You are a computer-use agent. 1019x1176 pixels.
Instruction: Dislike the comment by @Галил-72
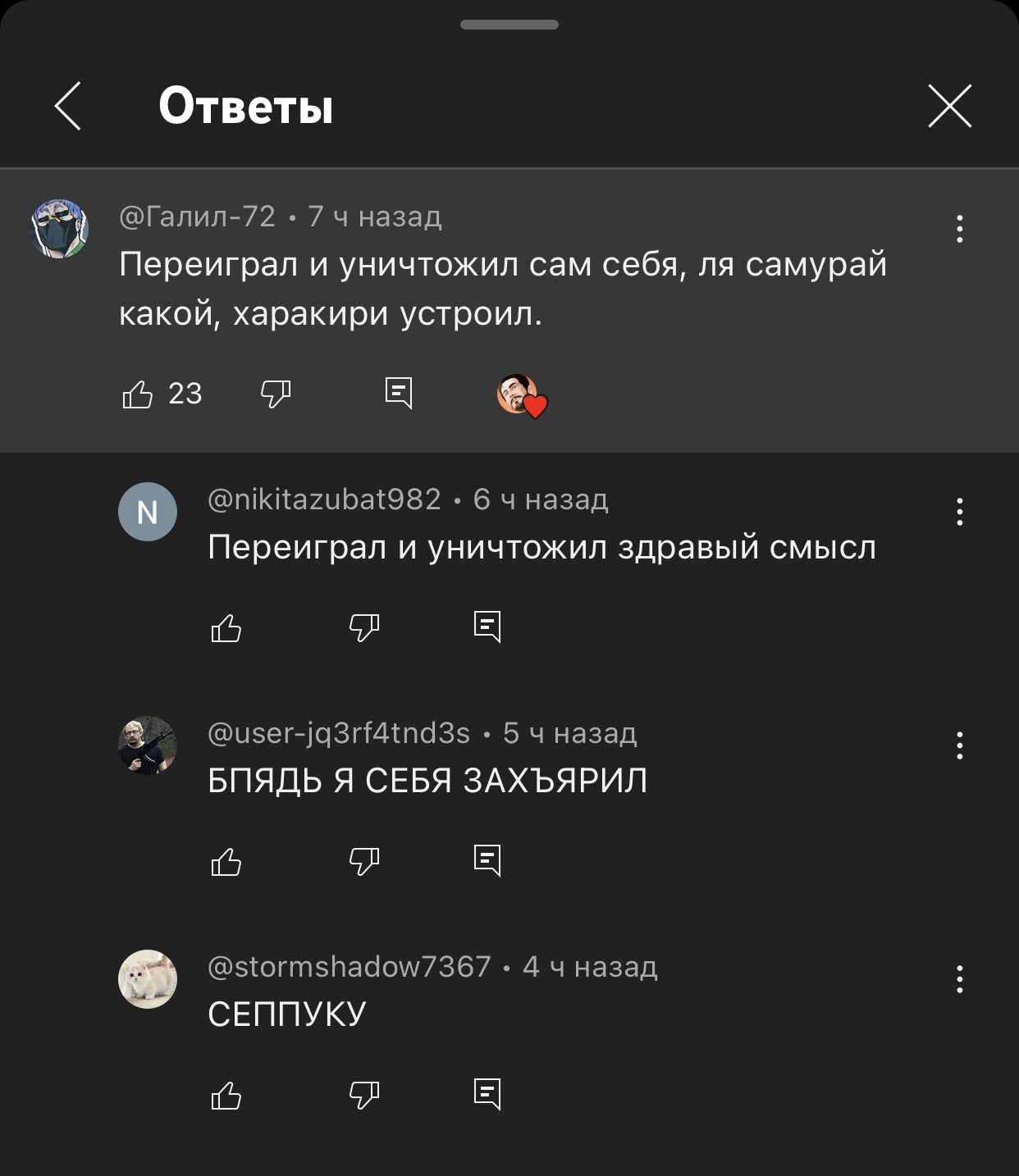[x=276, y=394]
